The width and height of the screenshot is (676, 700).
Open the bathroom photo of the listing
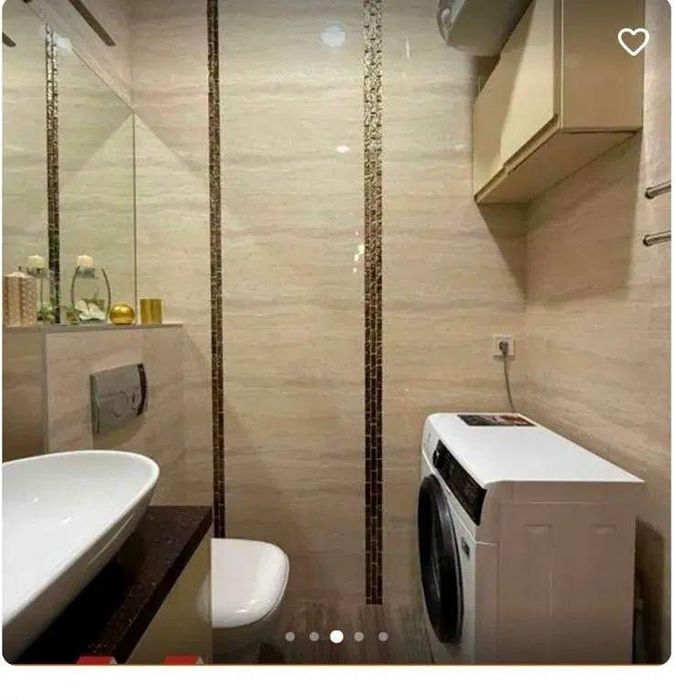pos(336,330)
